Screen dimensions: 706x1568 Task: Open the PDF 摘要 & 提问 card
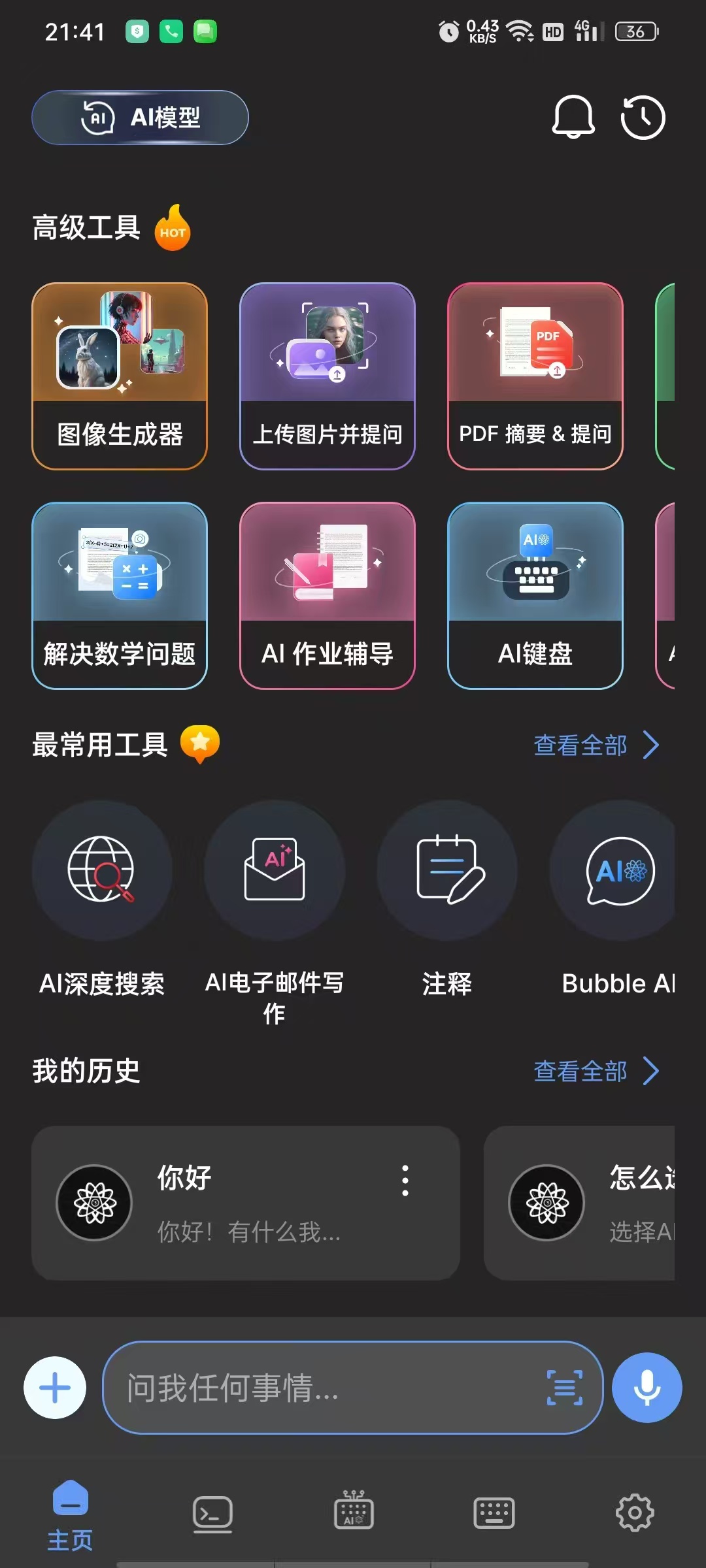(x=535, y=376)
